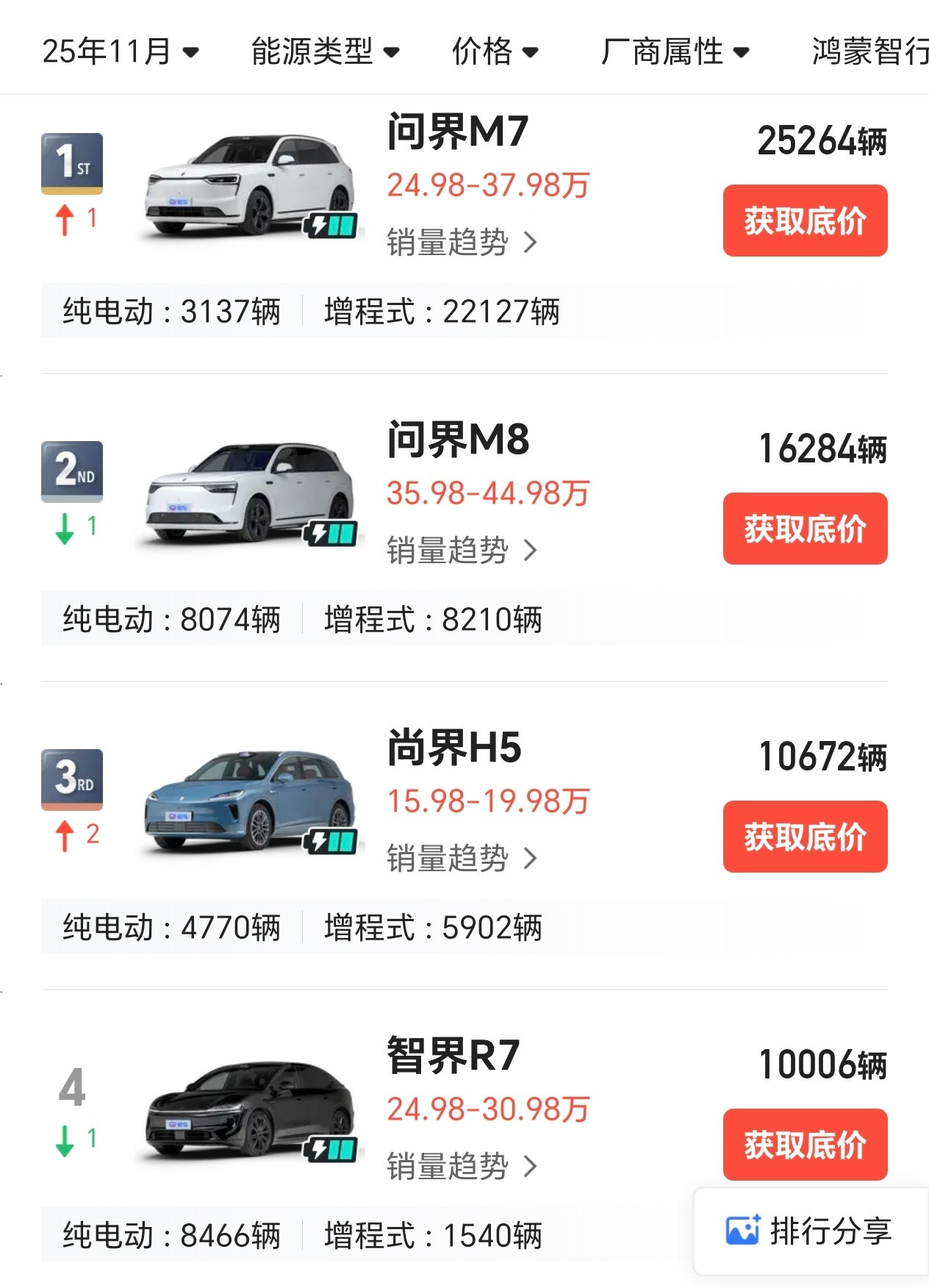Click the battery icon on 问界M7 image
This screenshot has width=929, height=1288.
coord(331,227)
